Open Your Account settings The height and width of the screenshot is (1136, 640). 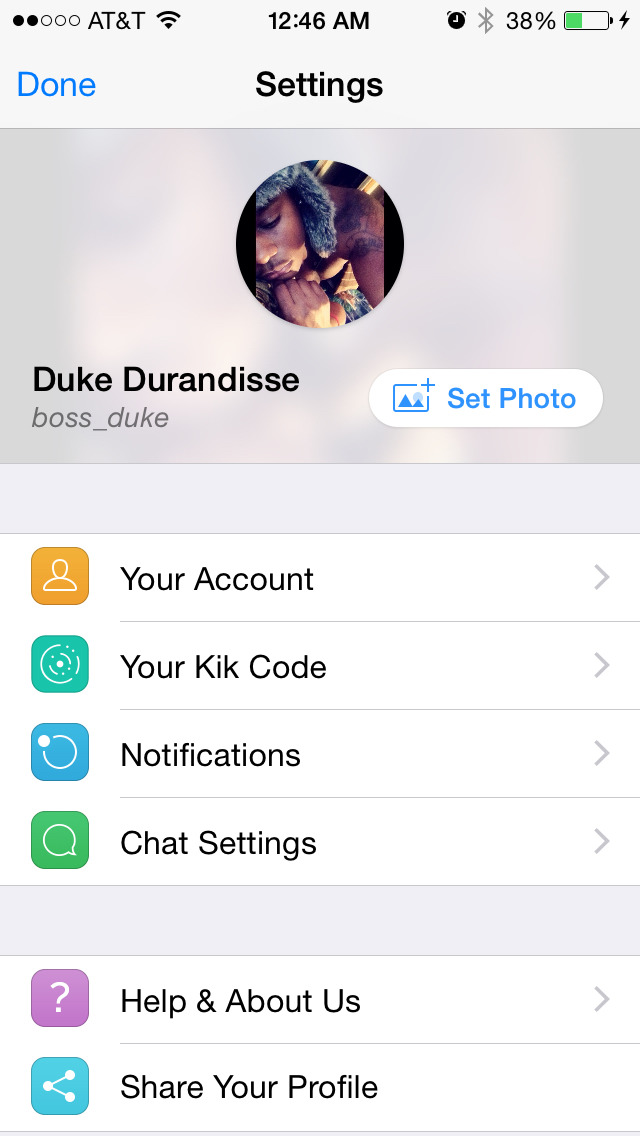point(320,578)
